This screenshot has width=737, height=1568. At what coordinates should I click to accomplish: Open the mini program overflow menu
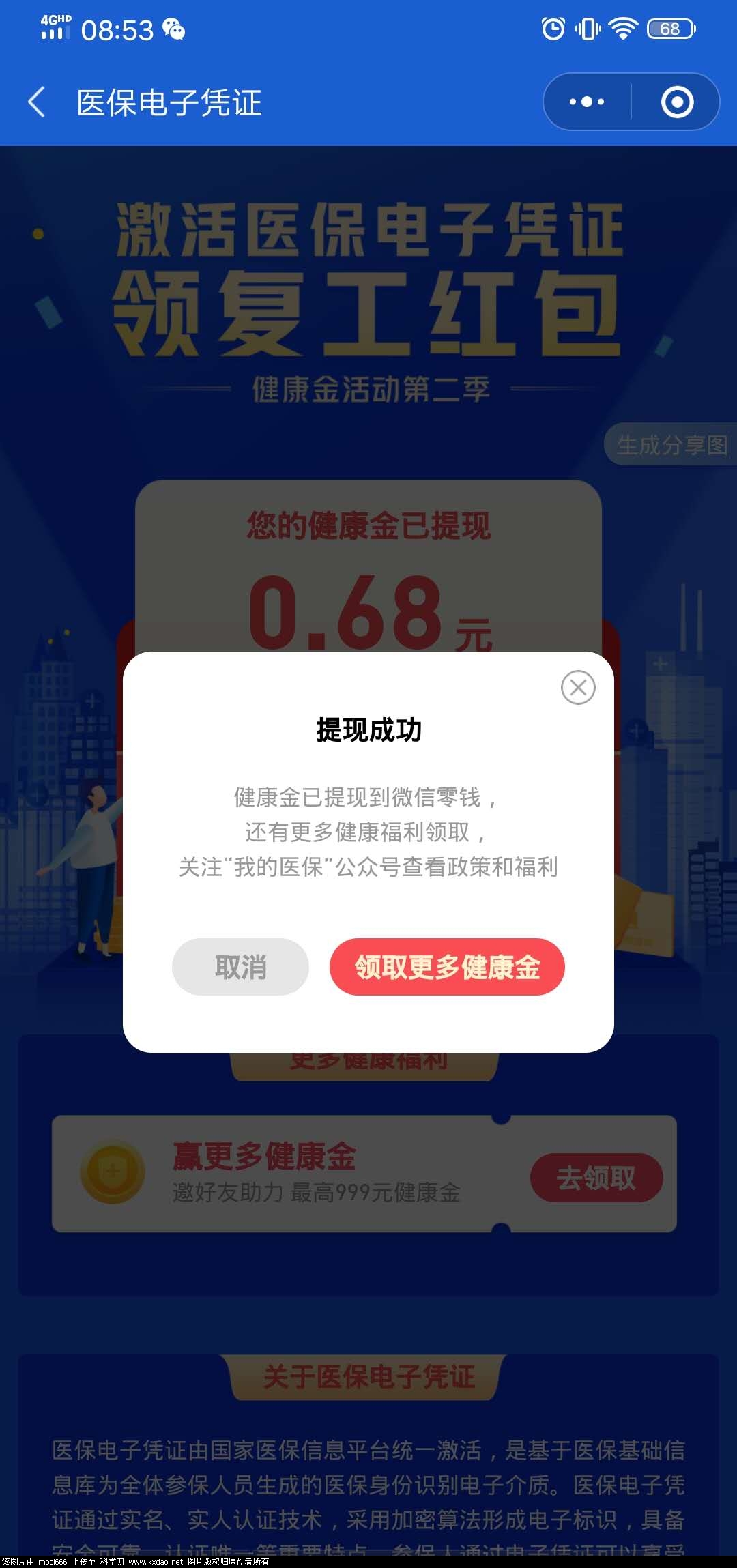[x=587, y=102]
